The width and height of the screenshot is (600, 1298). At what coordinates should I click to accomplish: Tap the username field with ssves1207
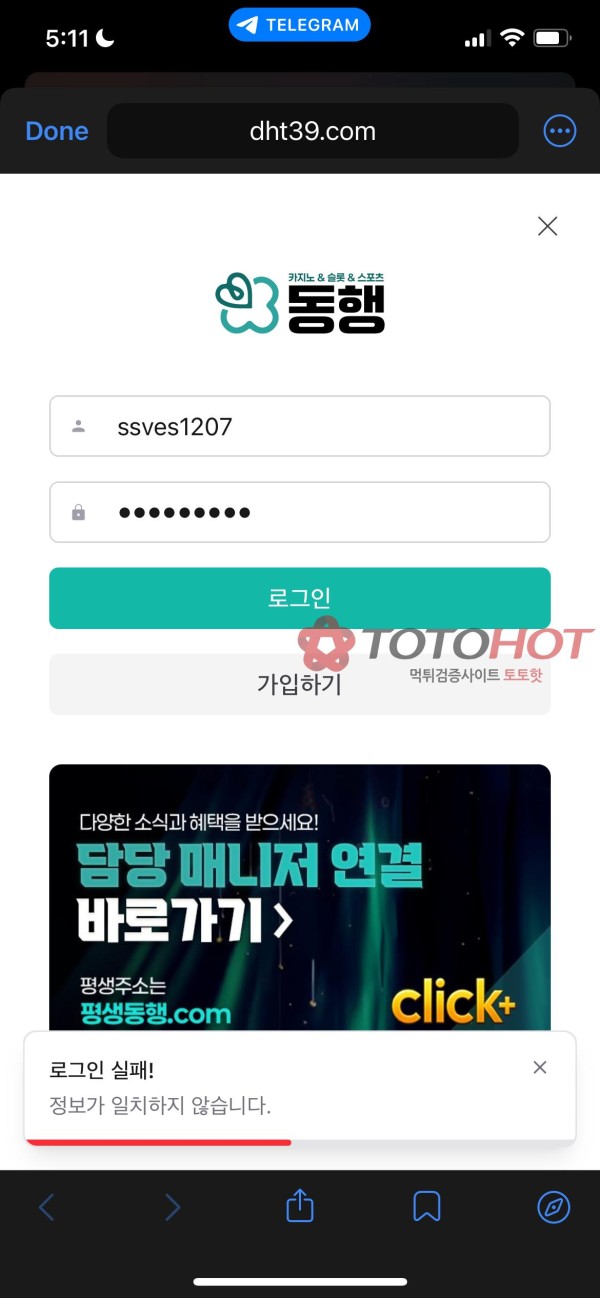[x=300, y=427]
